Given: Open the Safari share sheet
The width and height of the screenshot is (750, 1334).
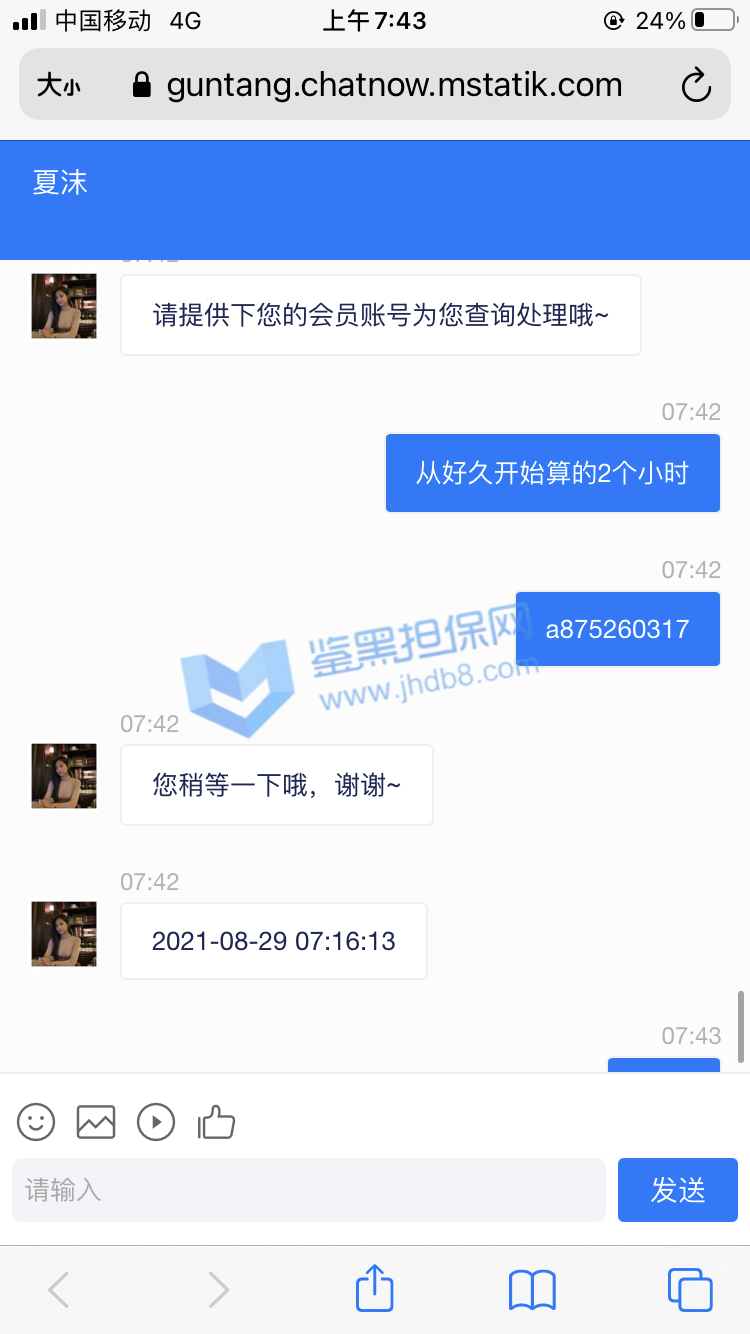Looking at the screenshot, I should (375, 1288).
